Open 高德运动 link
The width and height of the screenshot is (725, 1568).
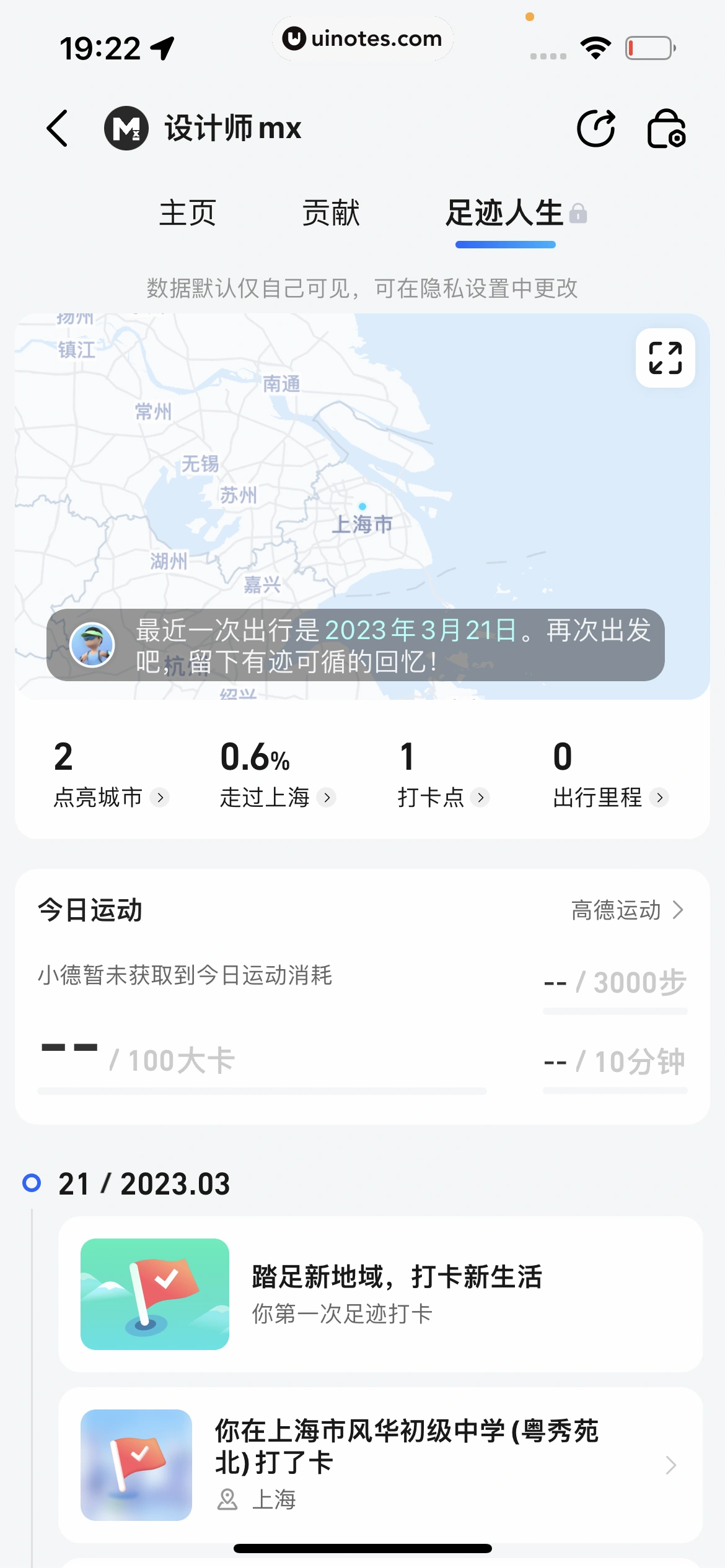(627, 910)
